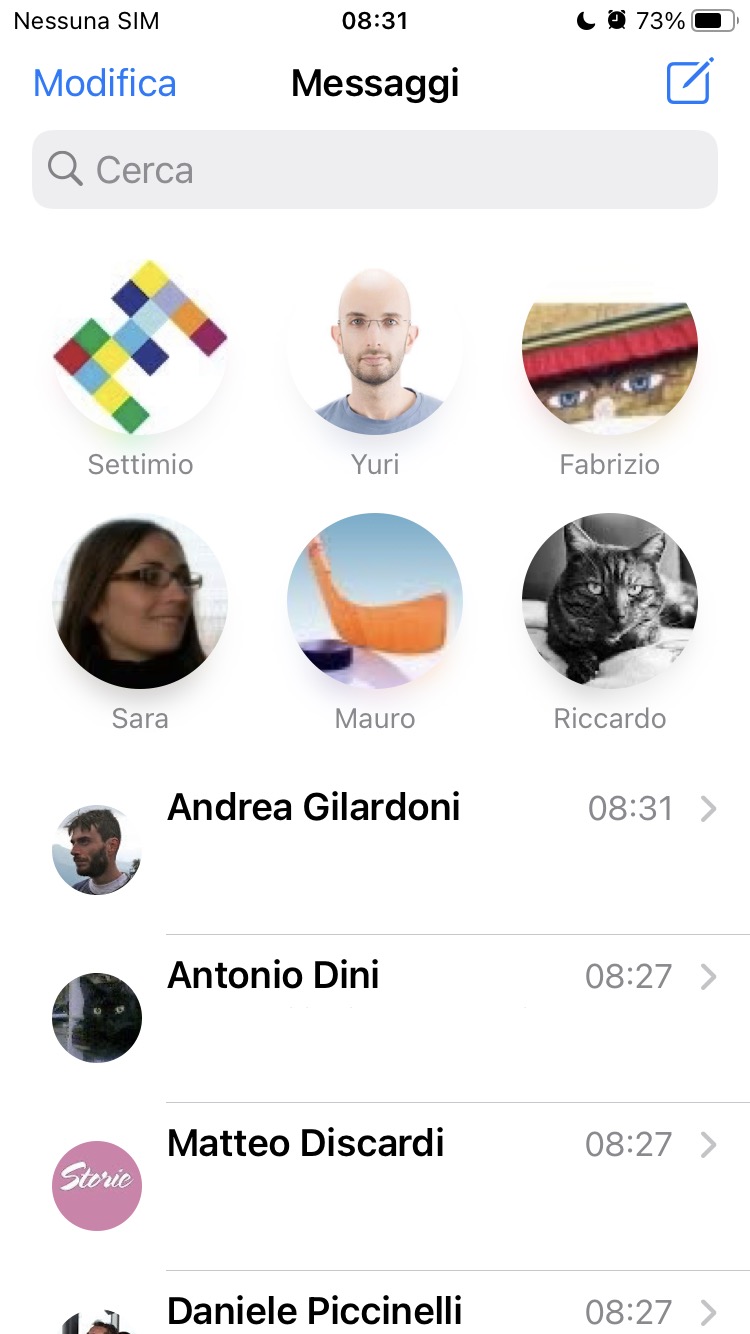The image size is (750, 1334).
Task: Open pinned conversation with Mauro
Action: tap(375, 601)
